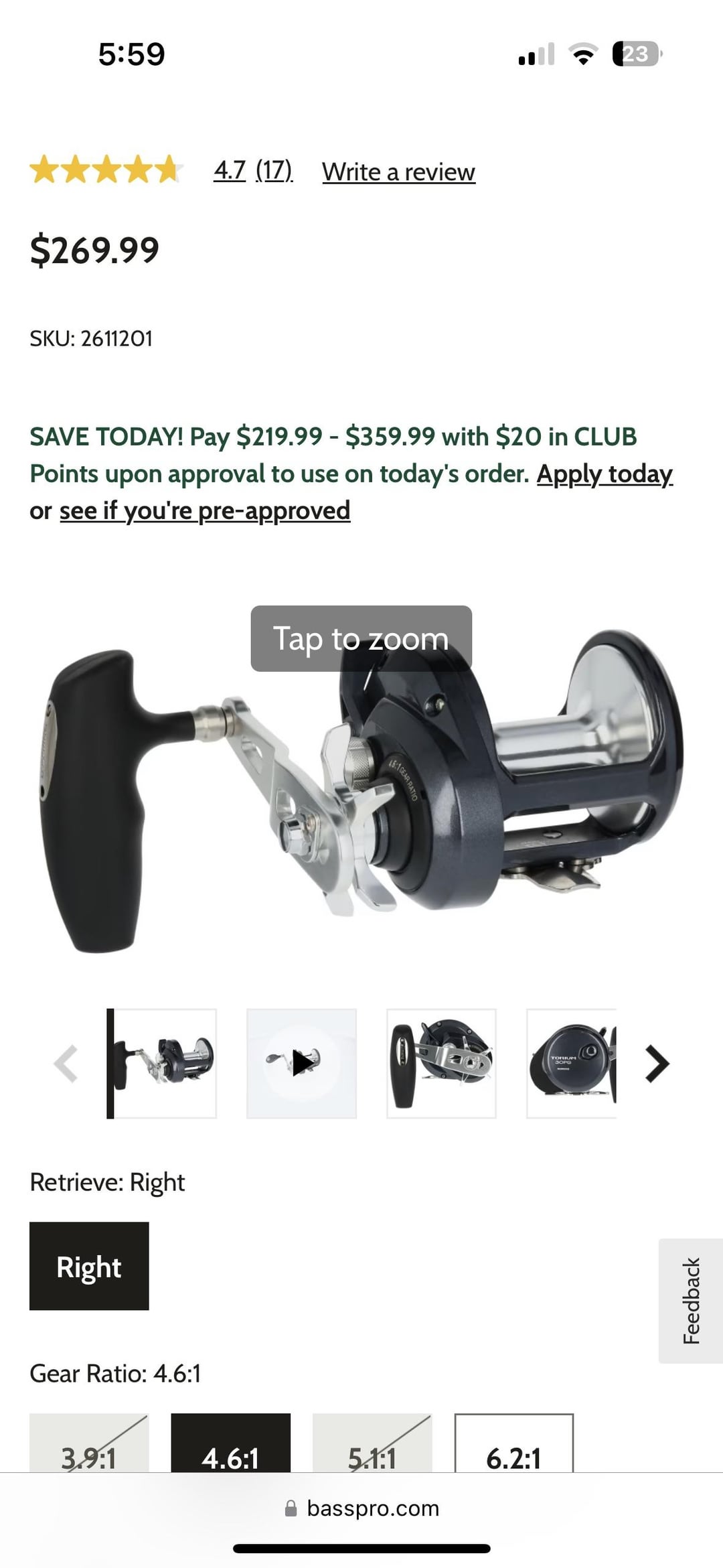Show previous thumbnails with left arrow

[x=66, y=1064]
